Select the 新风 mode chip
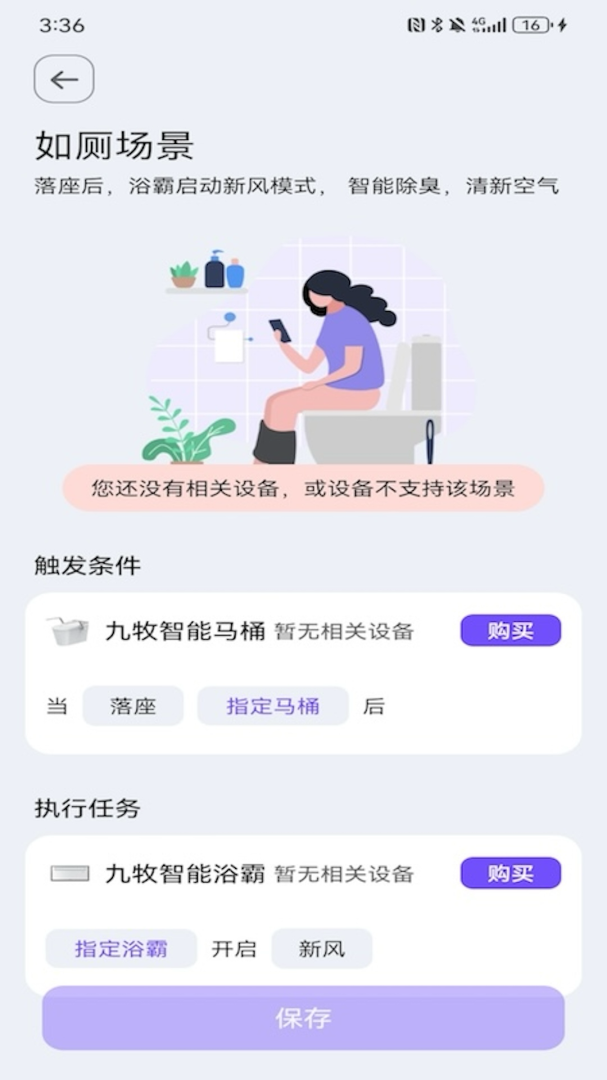 click(322, 949)
